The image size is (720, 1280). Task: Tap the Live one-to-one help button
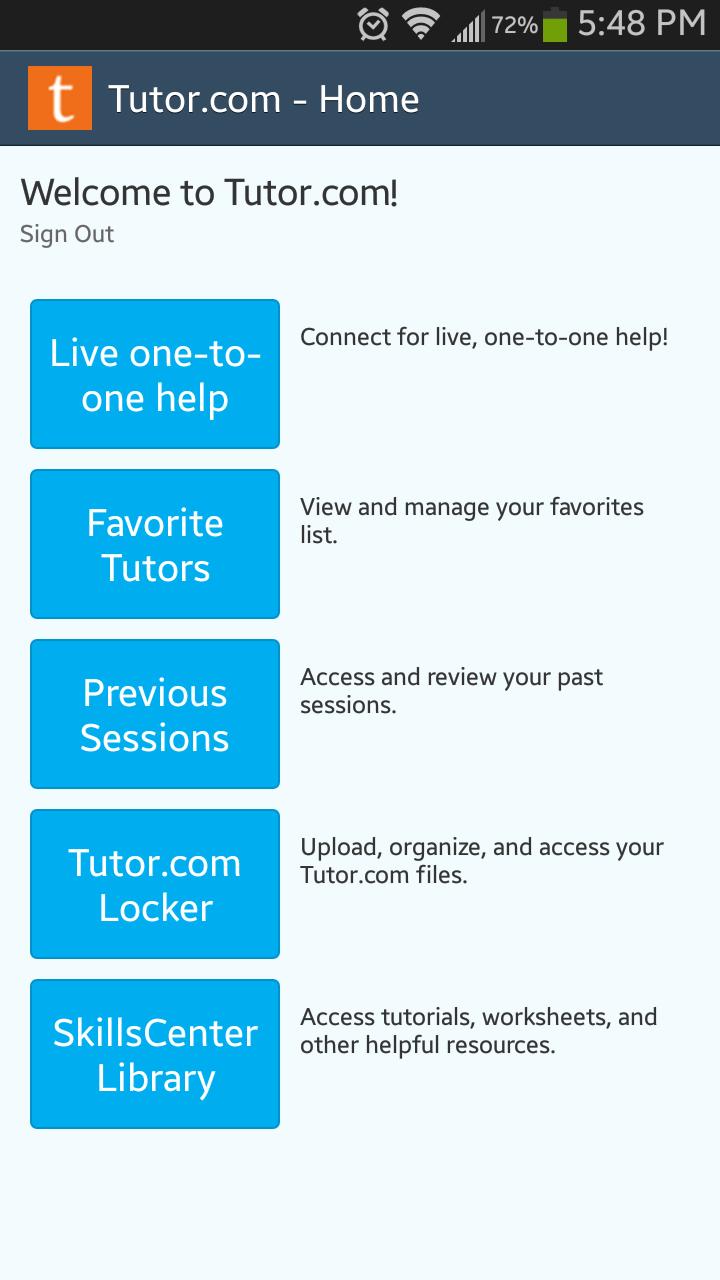155,374
